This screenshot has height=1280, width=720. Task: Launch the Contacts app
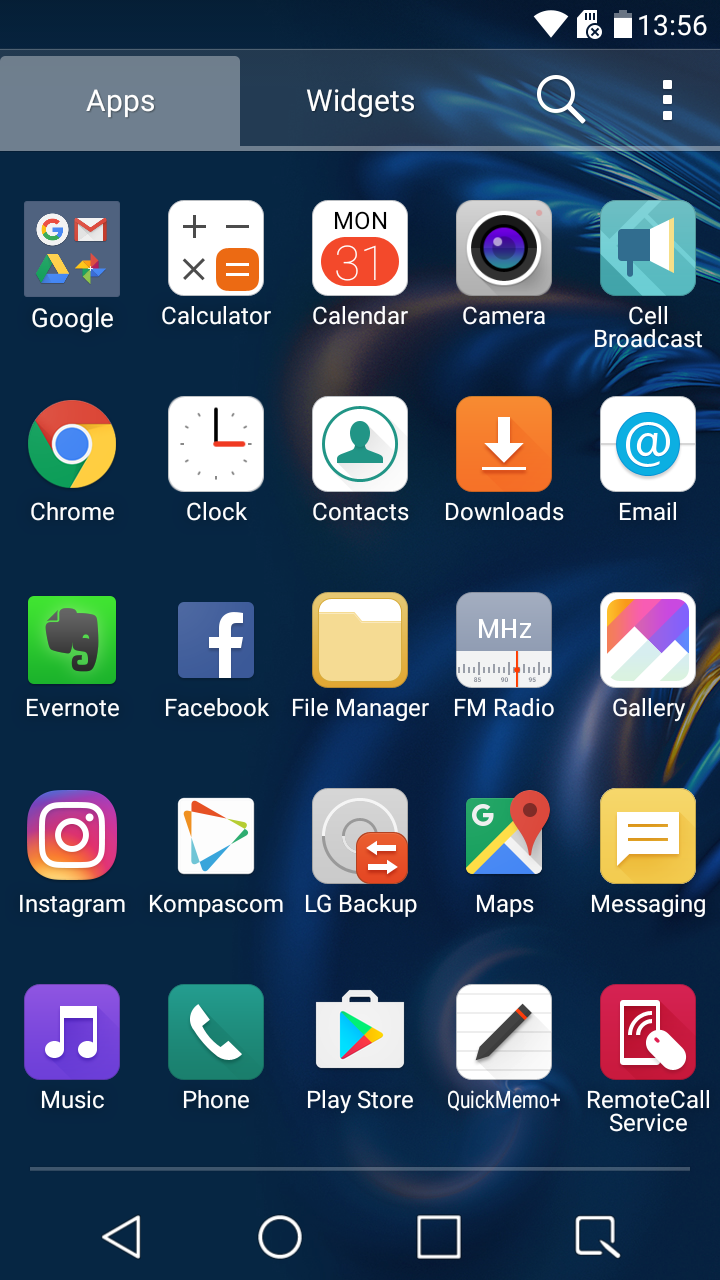pyautogui.click(x=360, y=445)
